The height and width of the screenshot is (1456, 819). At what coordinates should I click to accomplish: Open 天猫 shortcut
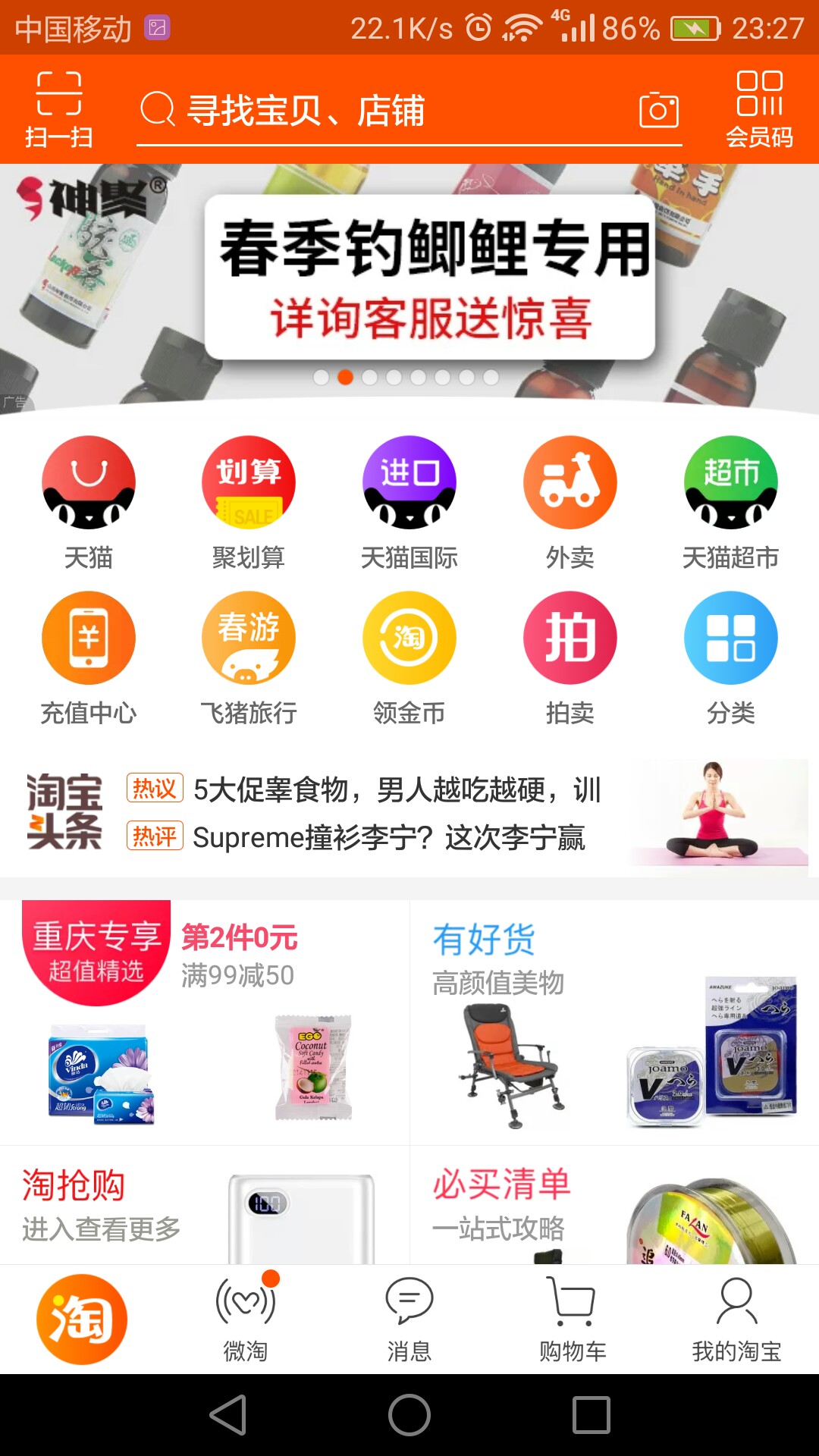89,501
